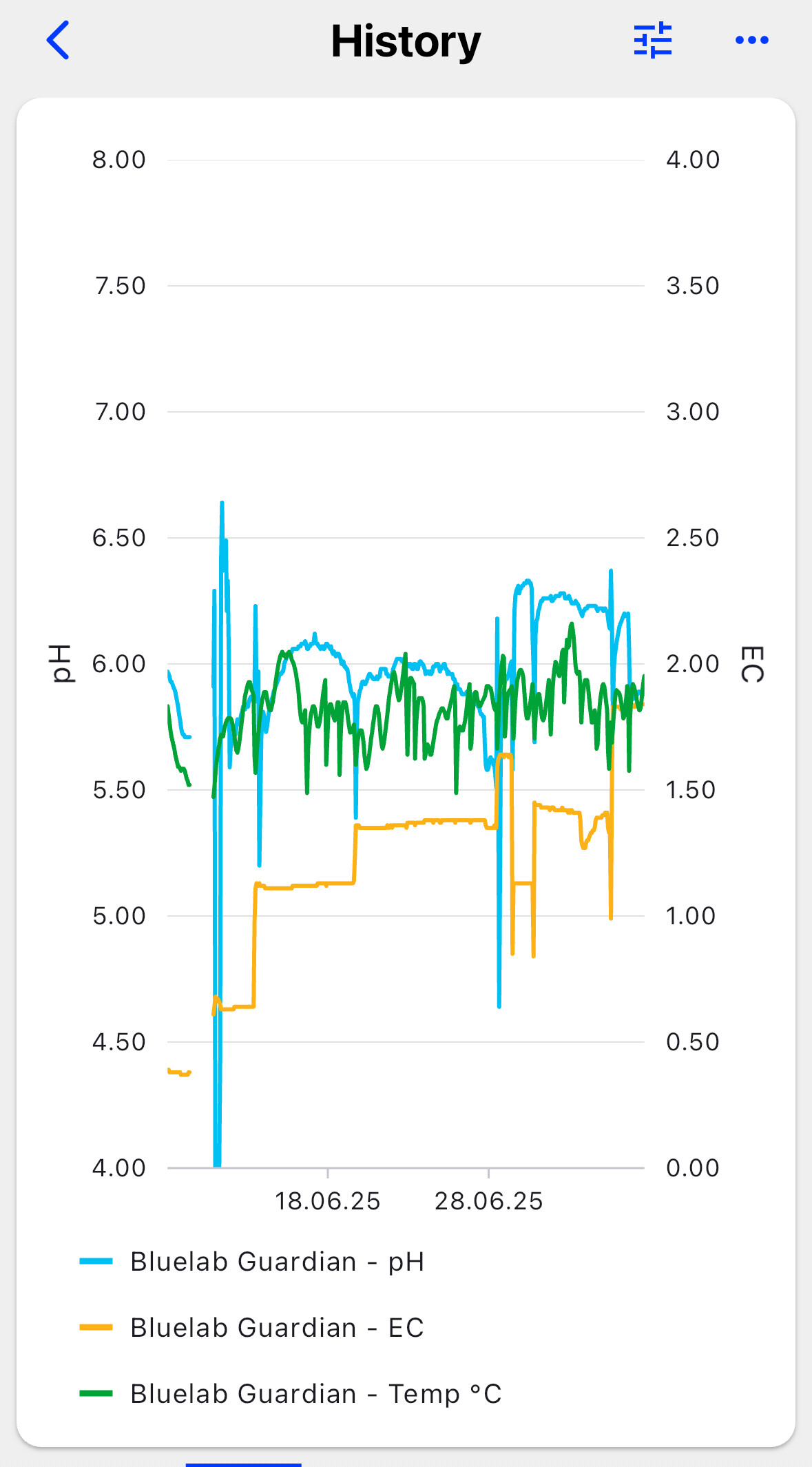812x1467 pixels.
Task: Open the chart filter settings
Action: click(x=652, y=40)
